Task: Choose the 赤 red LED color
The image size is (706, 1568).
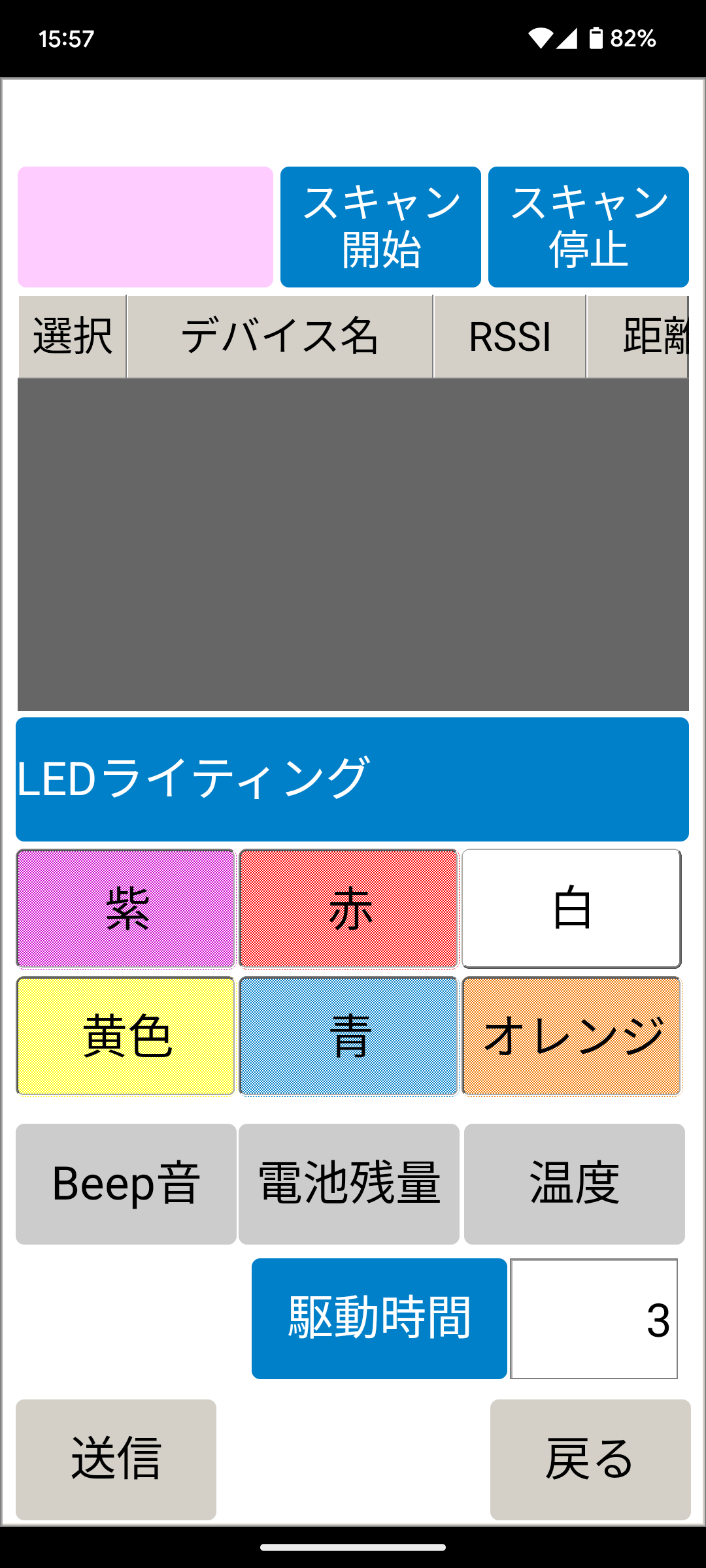Action: 348,908
